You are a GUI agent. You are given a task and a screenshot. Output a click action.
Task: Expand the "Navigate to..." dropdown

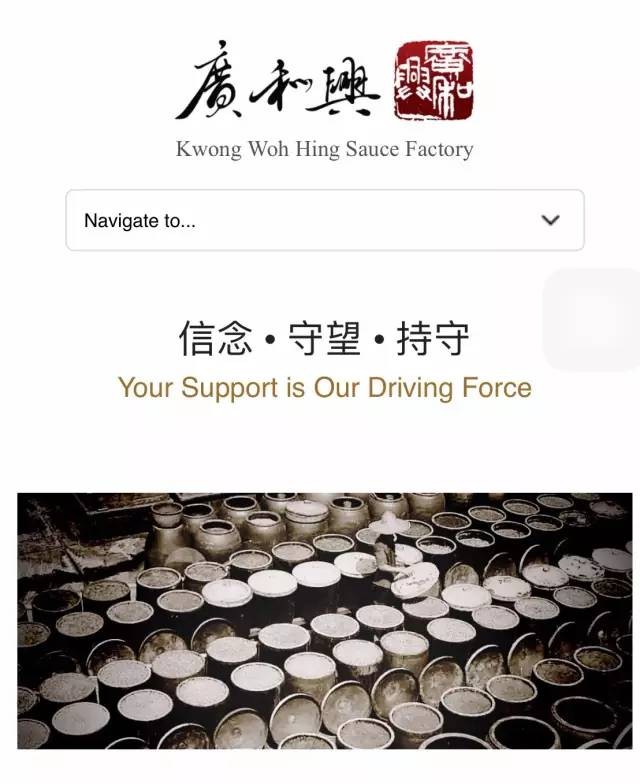point(325,220)
